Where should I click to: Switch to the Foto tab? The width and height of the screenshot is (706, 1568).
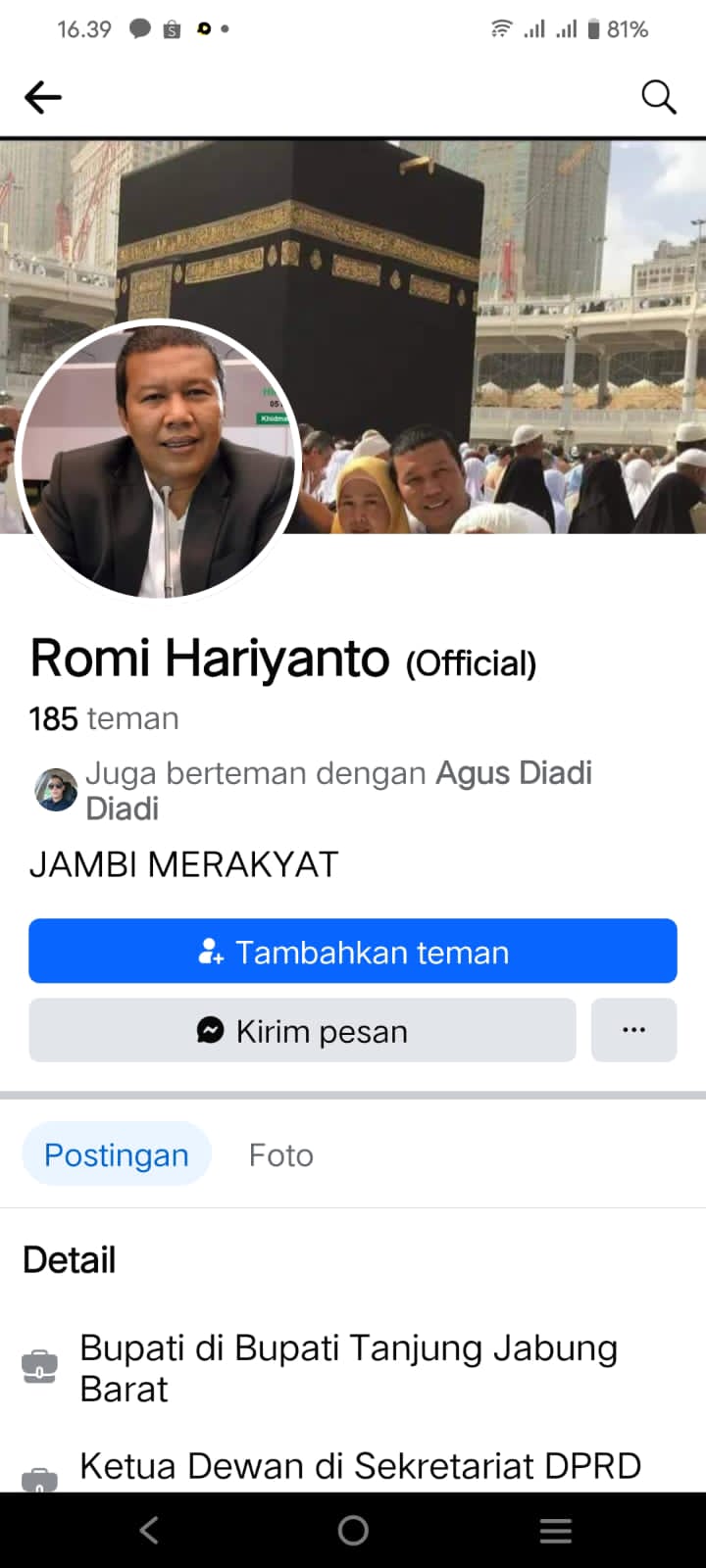(281, 1155)
